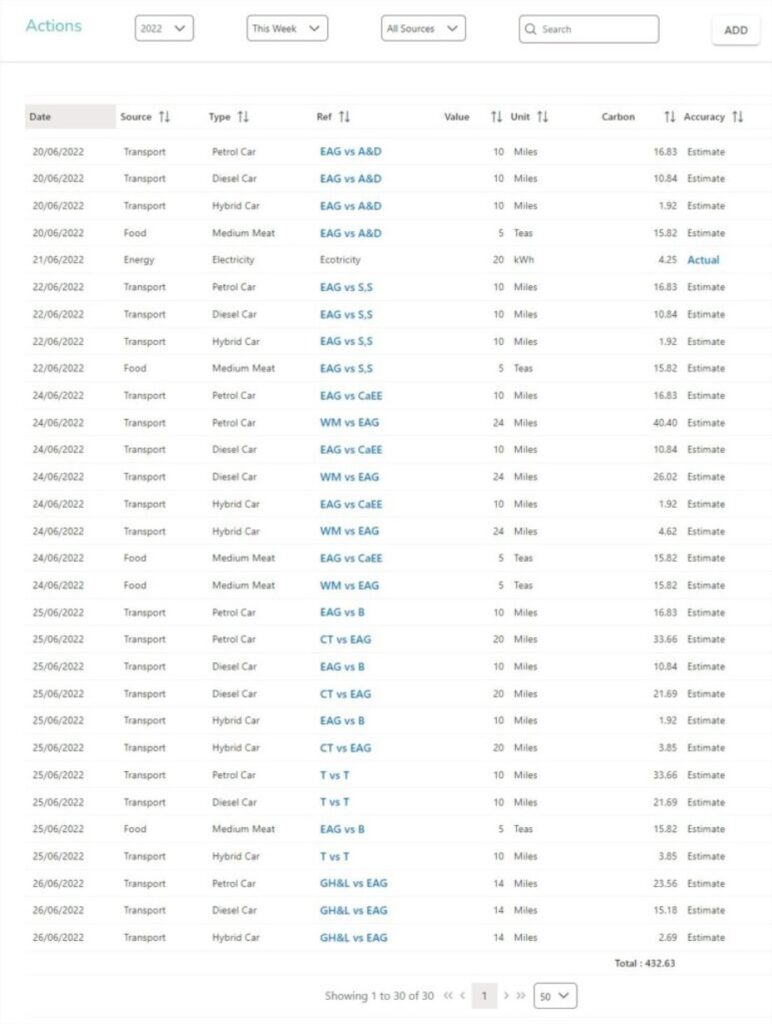Sort by the Value column arrows
The width and height of the screenshot is (772, 1024).
pyautogui.click(x=496, y=117)
